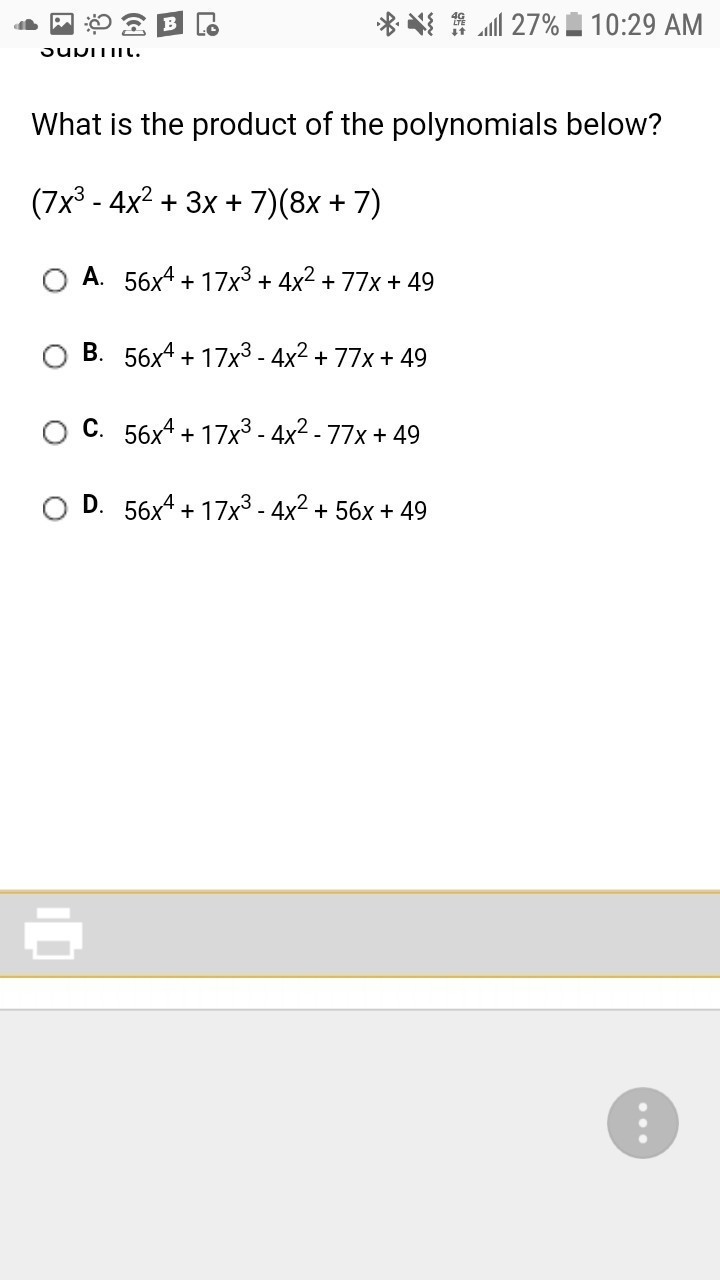
Task: Choose answer B with minus 4x² plus 77x
Action: pyautogui.click(x=55, y=356)
